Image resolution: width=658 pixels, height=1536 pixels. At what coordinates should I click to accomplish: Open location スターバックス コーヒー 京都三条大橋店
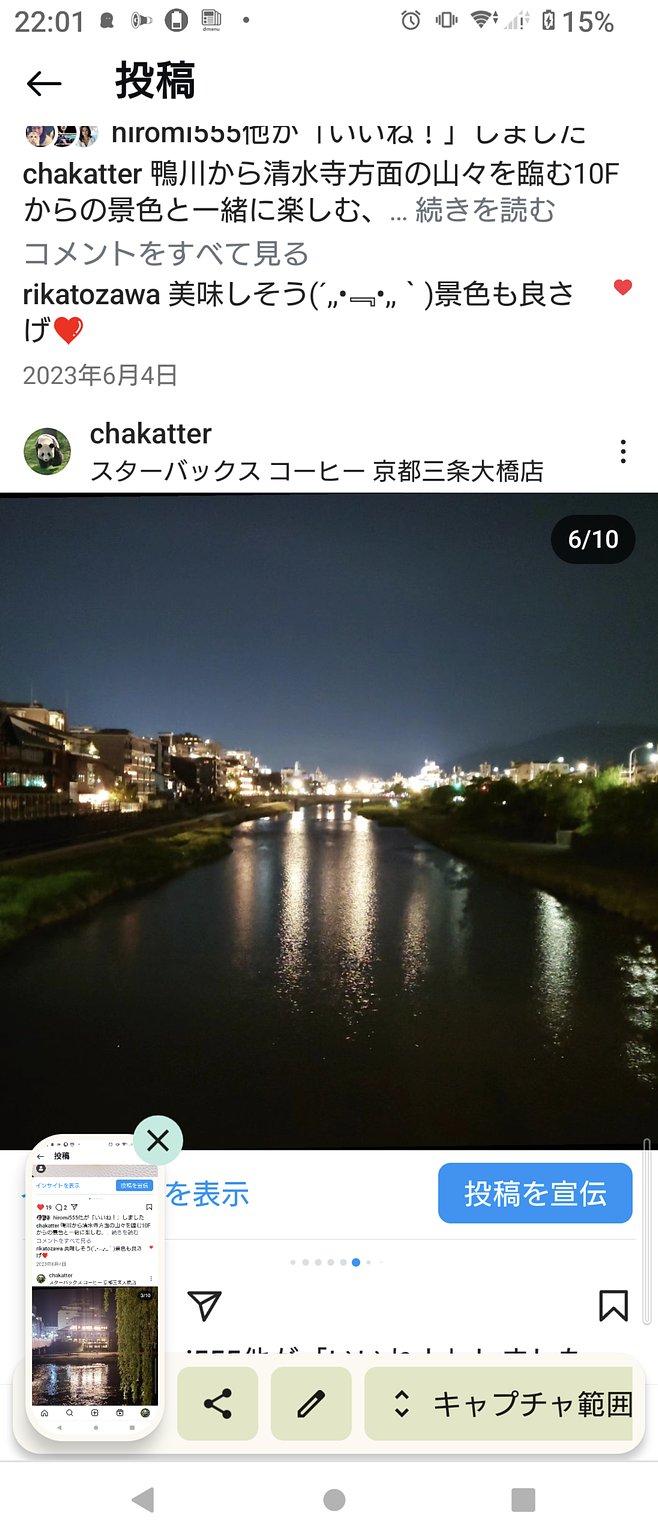click(x=316, y=471)
